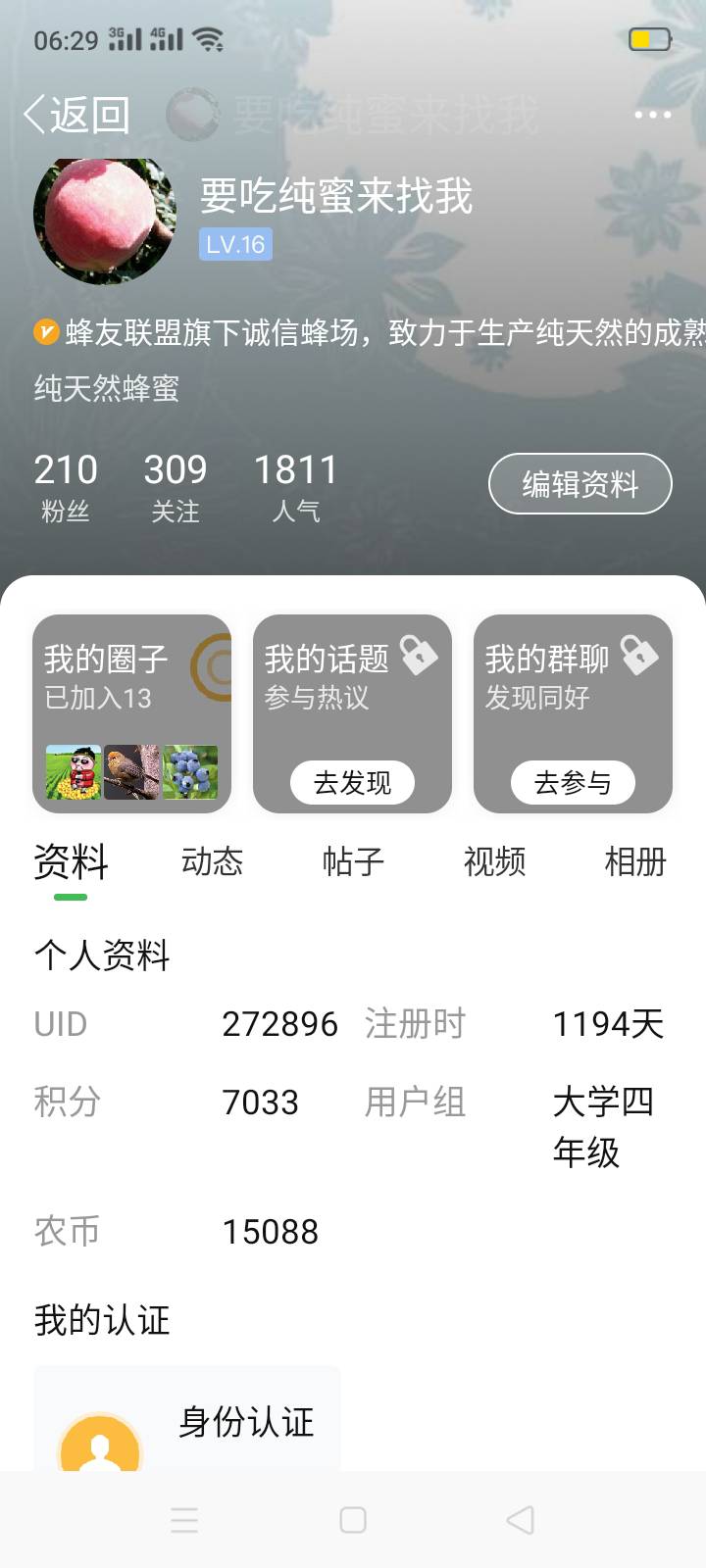Screen dimensions: 706x1568
Task: Switch to the 相册 tab
Action: tap(635, 862)
